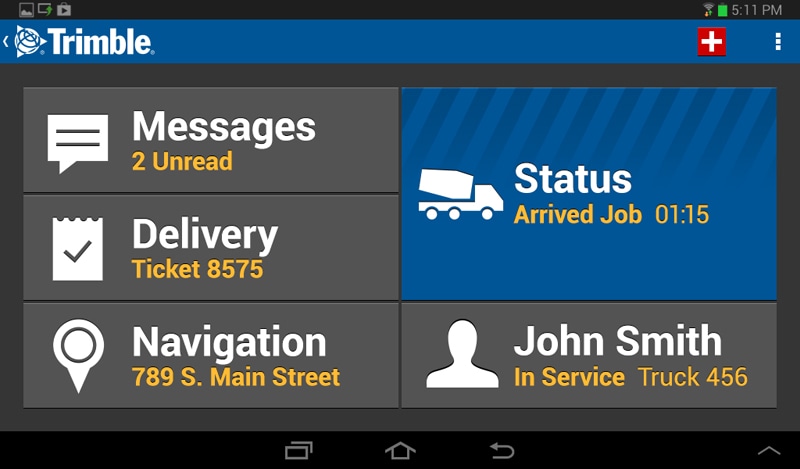Open the overflow menu
Image resolution: width=800 pixels, height=469 pixels.
point(778,42)
